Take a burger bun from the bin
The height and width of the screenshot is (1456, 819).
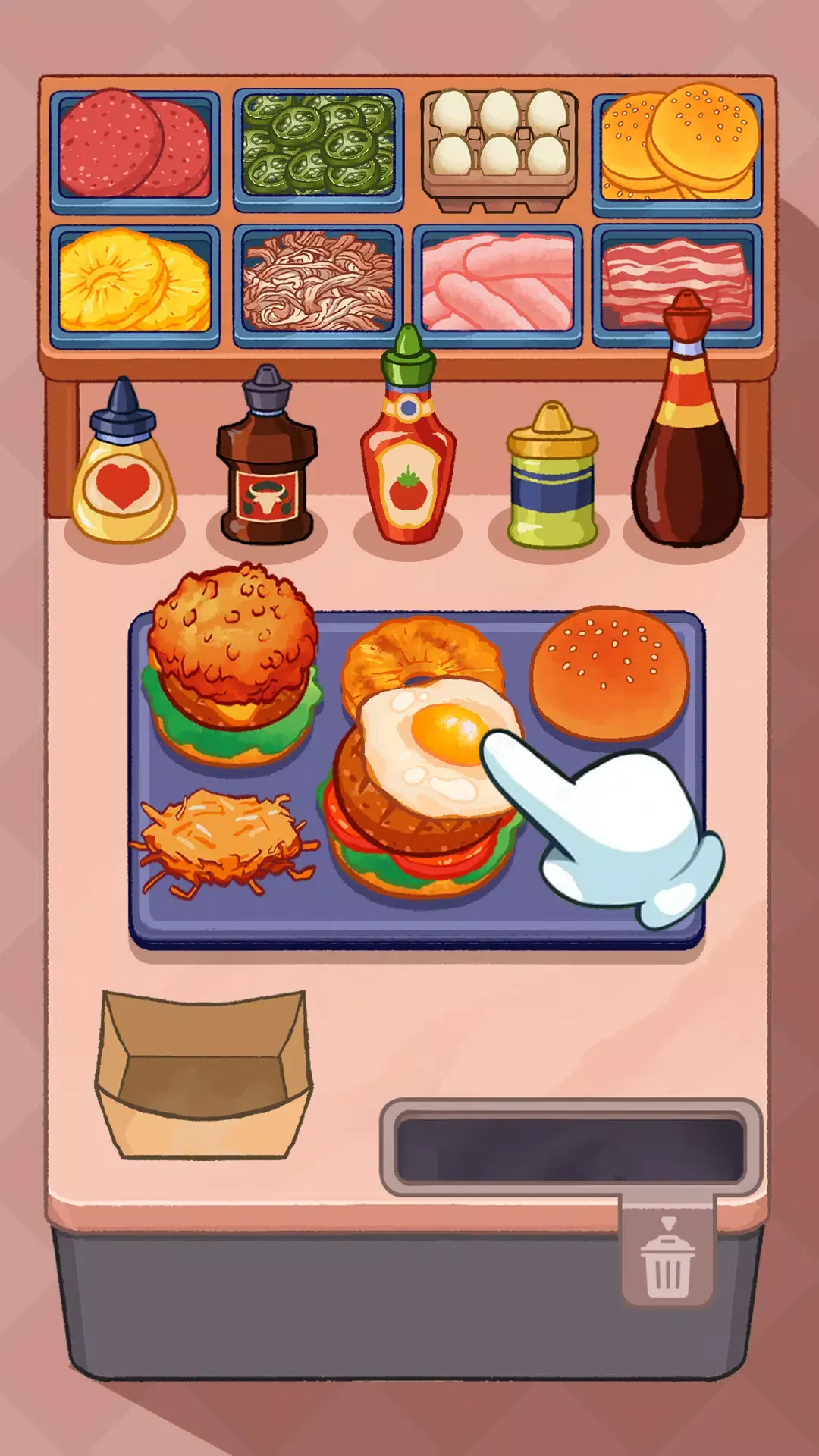(x=677, y=147)
